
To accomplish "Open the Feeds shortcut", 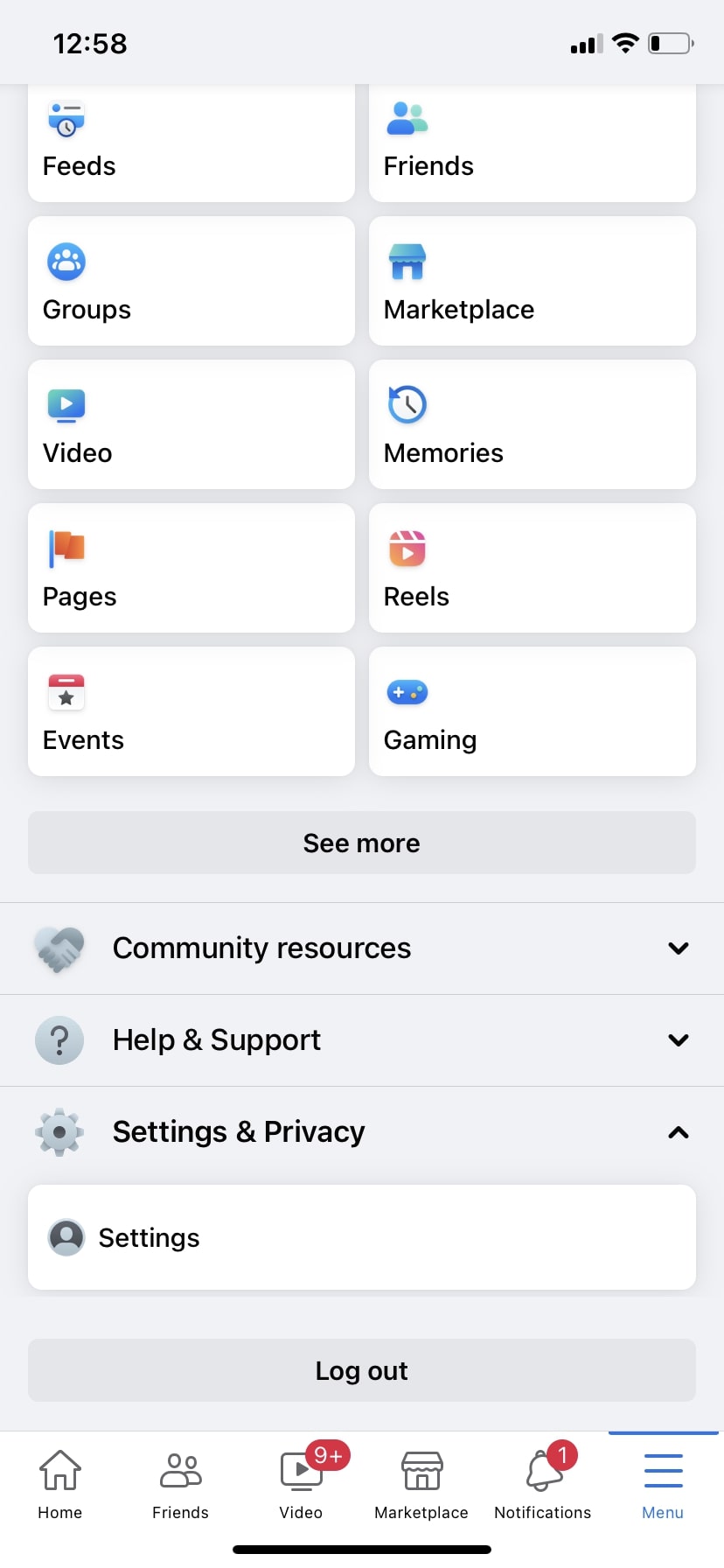I will [x=191, y=143].
